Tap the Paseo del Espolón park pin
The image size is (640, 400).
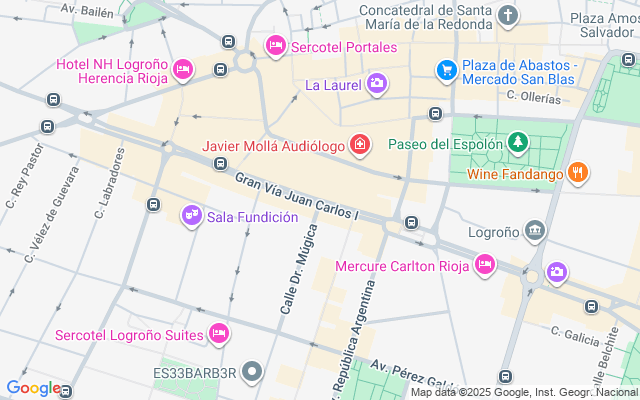click(517, 144)
